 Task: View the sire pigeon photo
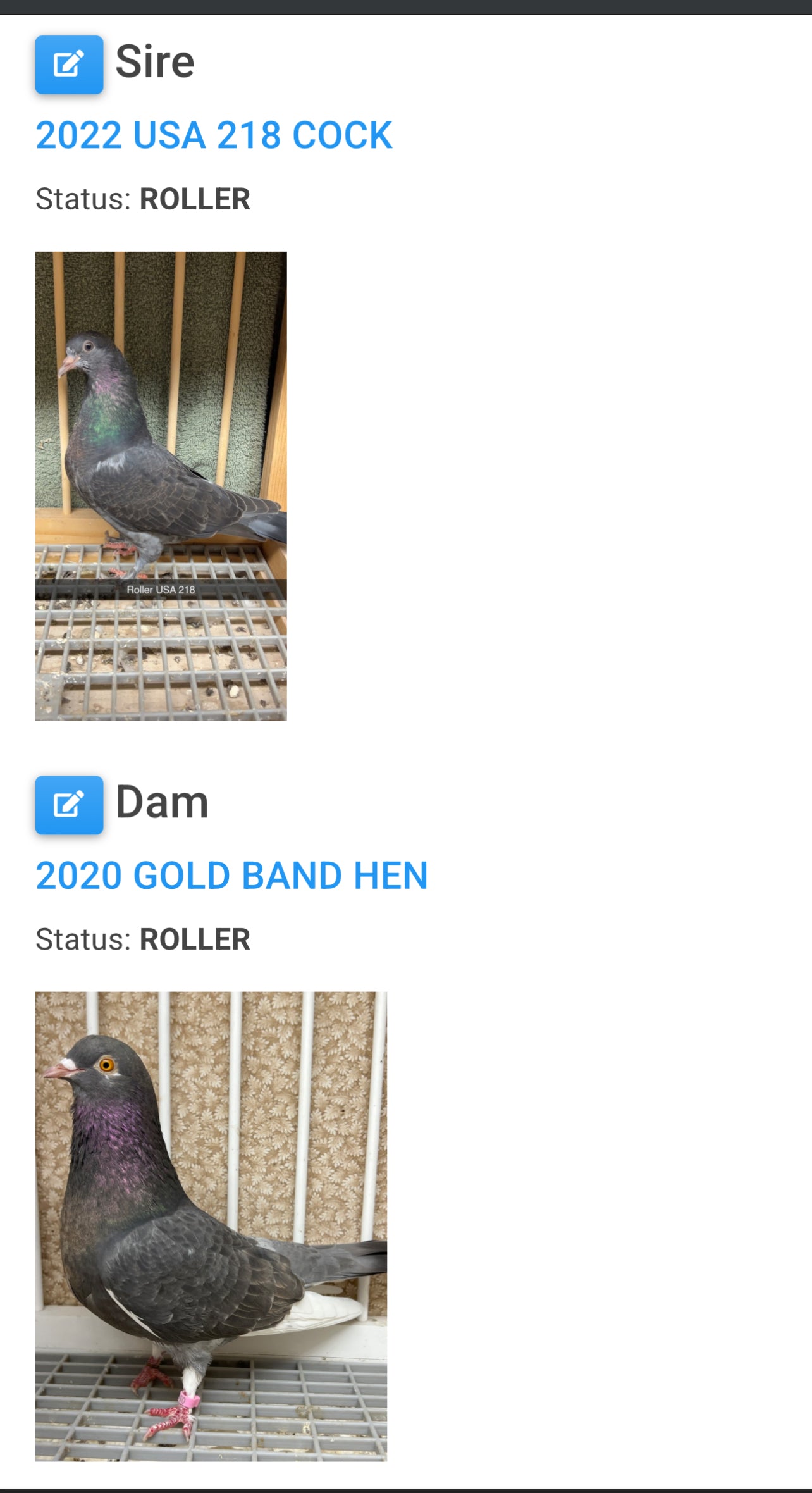[161, 486]
